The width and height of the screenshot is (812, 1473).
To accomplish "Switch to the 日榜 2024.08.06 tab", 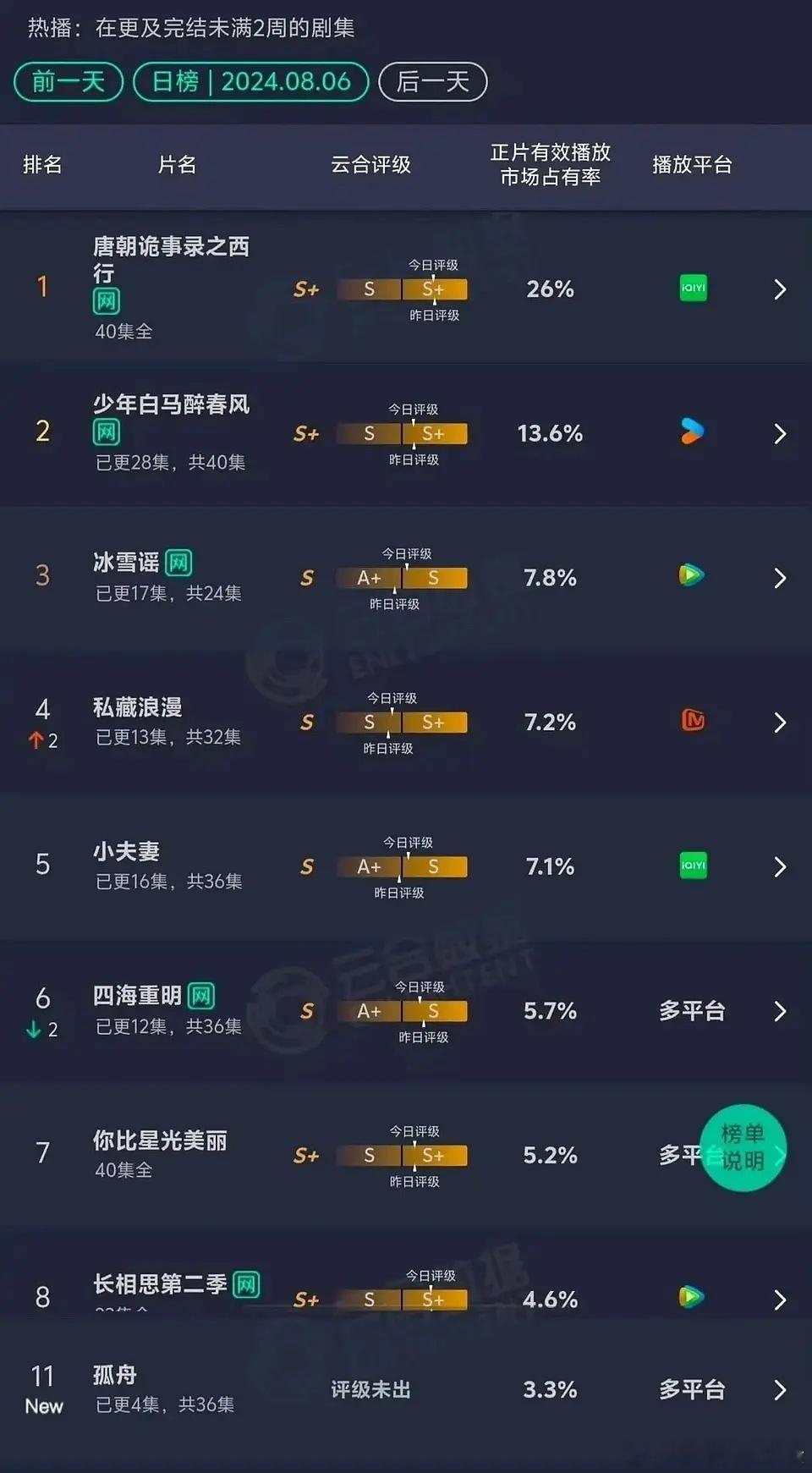I will coord(250,82).
